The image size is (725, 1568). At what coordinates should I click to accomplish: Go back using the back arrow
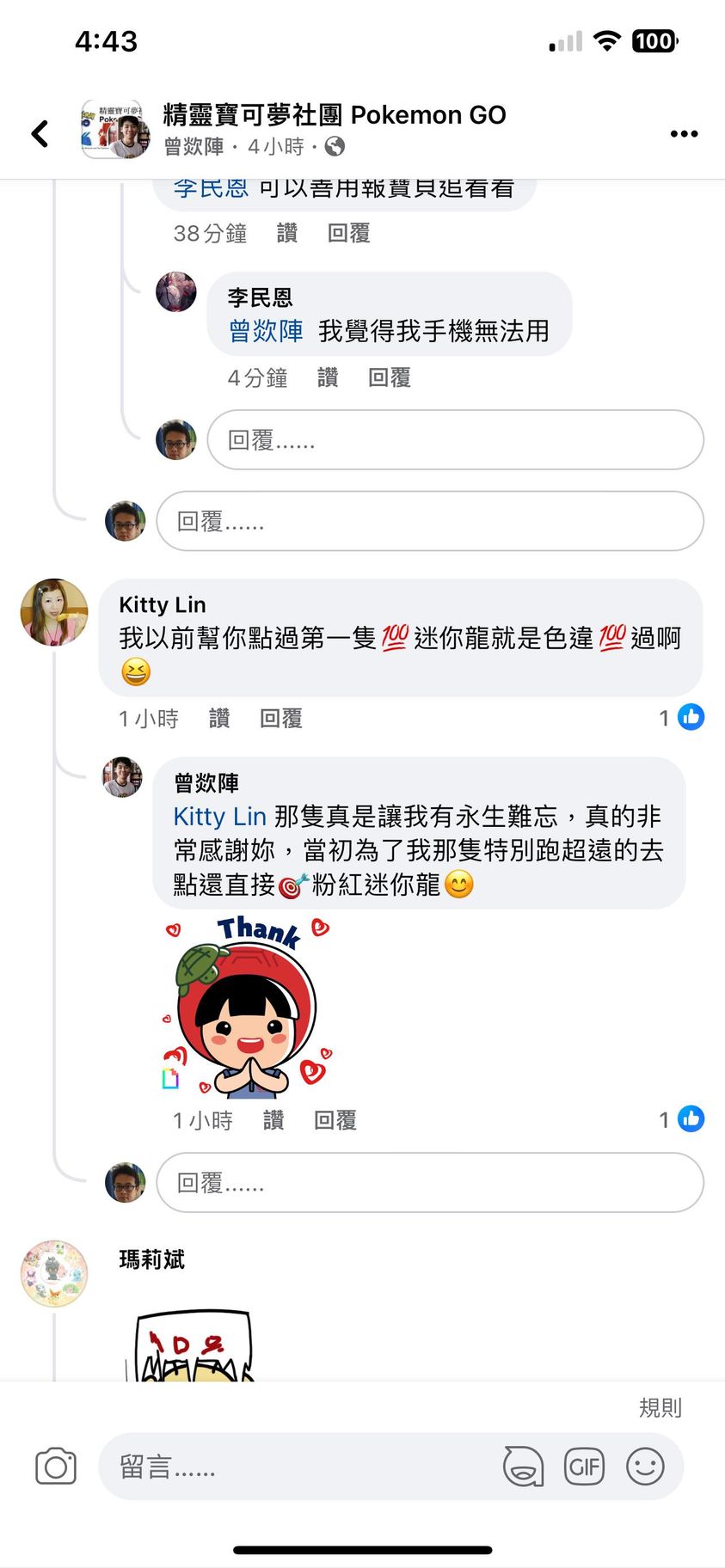(40, 133)
